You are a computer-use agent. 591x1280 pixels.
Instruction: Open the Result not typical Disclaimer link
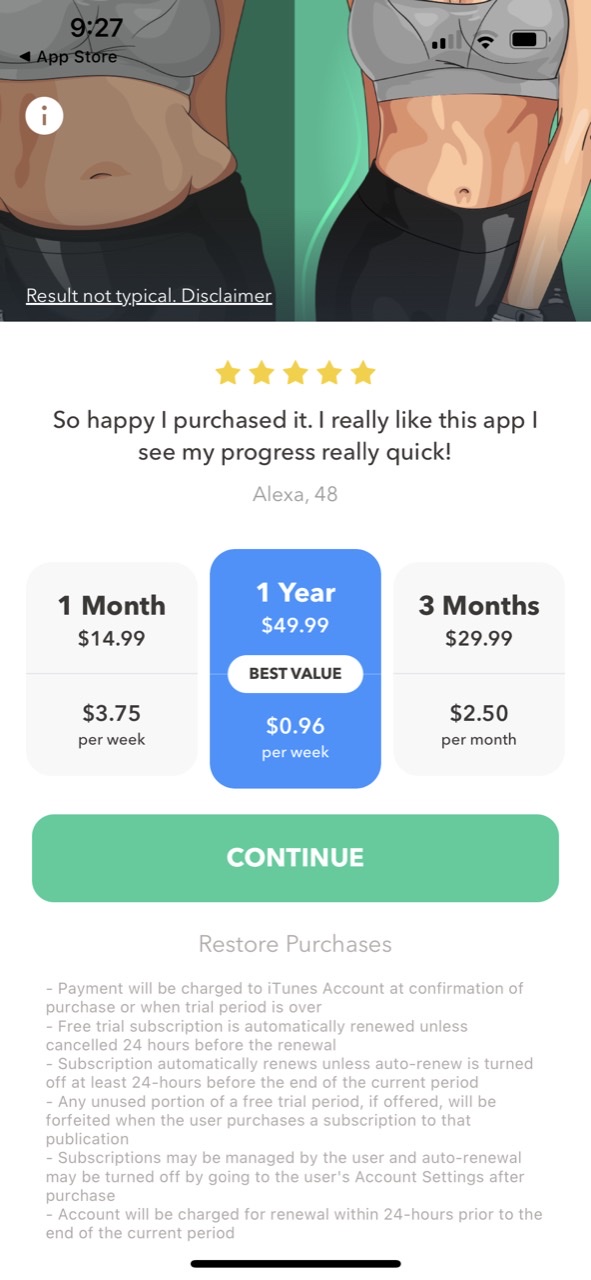point(149,296)
